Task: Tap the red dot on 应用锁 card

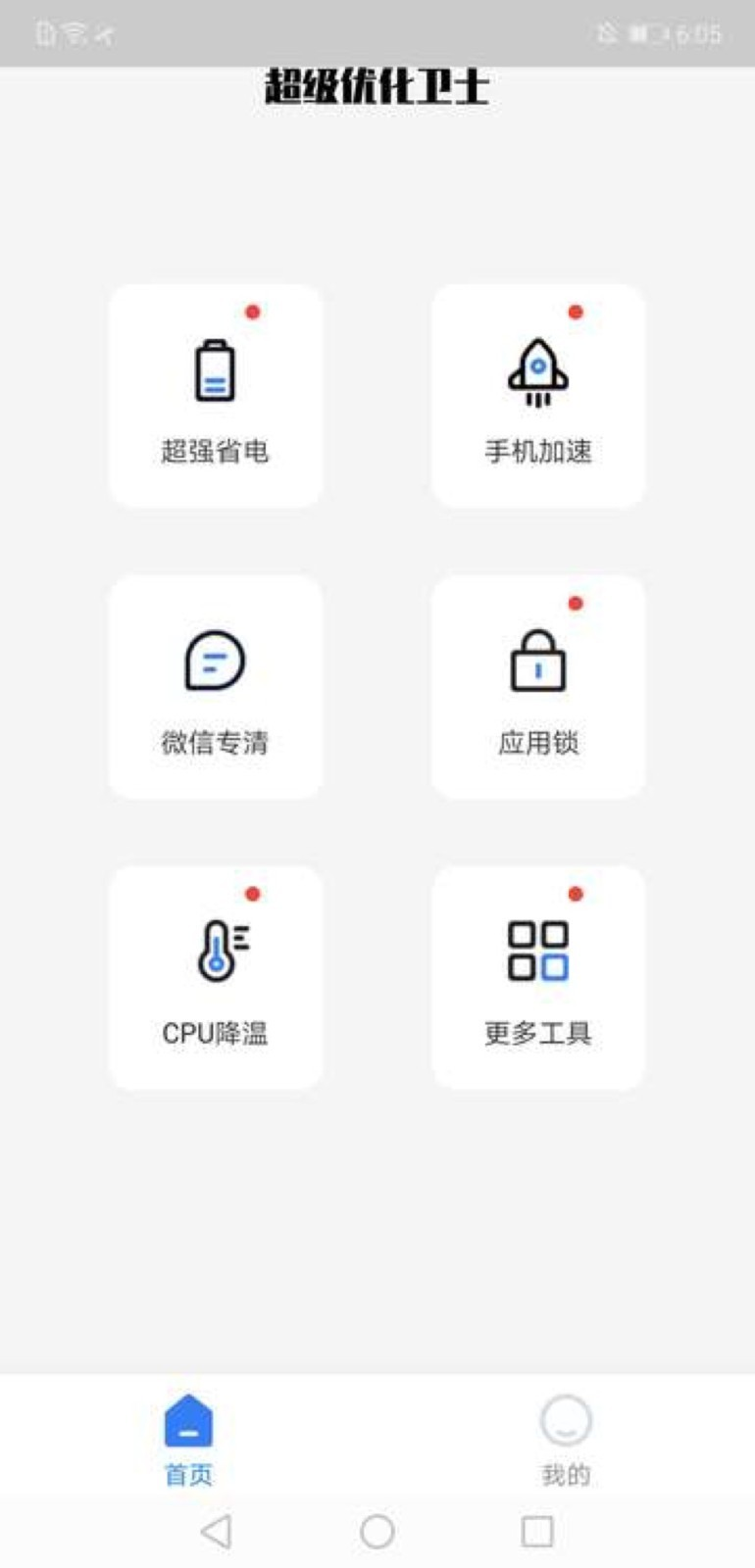Action: coord(577,602)
